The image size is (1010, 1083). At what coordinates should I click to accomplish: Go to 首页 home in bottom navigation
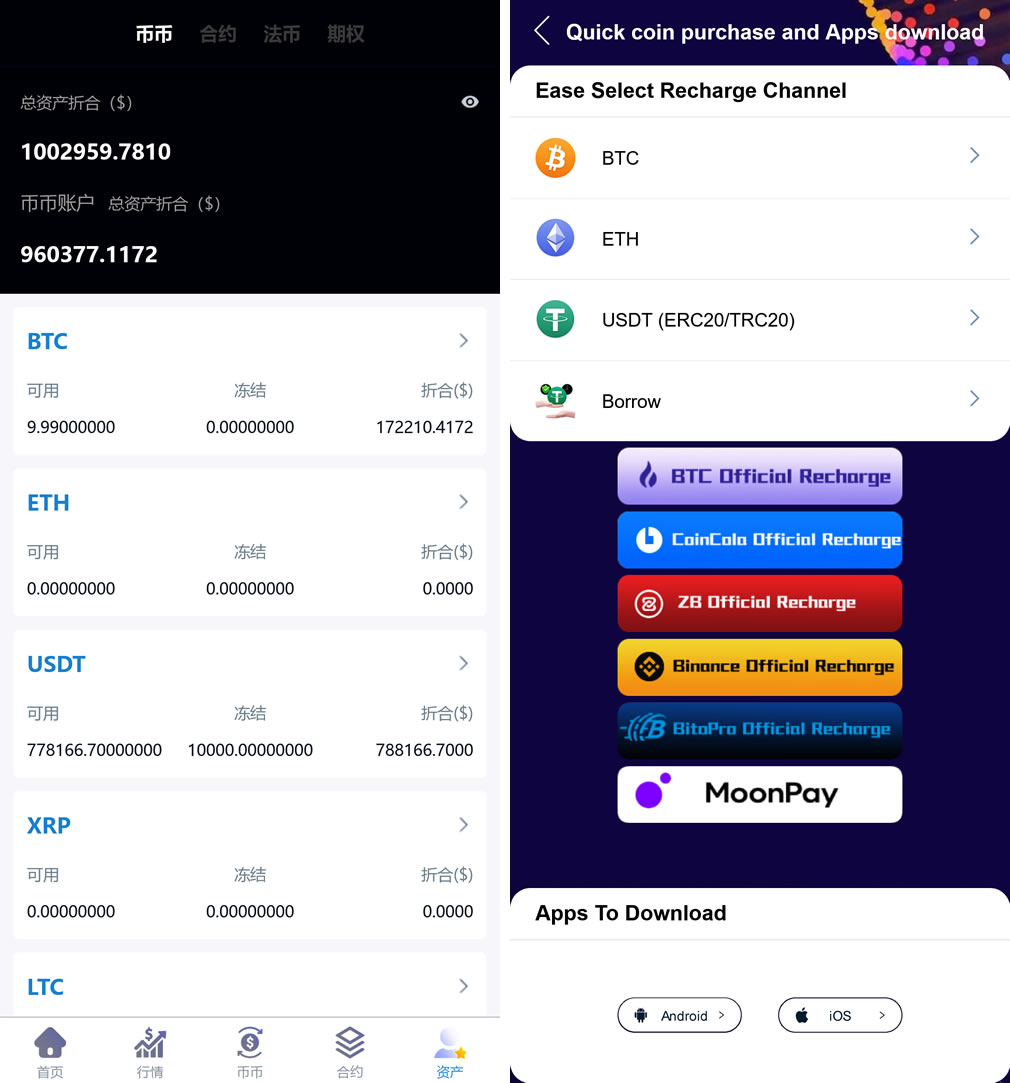pyautogui.click(x=50, y=1053)
